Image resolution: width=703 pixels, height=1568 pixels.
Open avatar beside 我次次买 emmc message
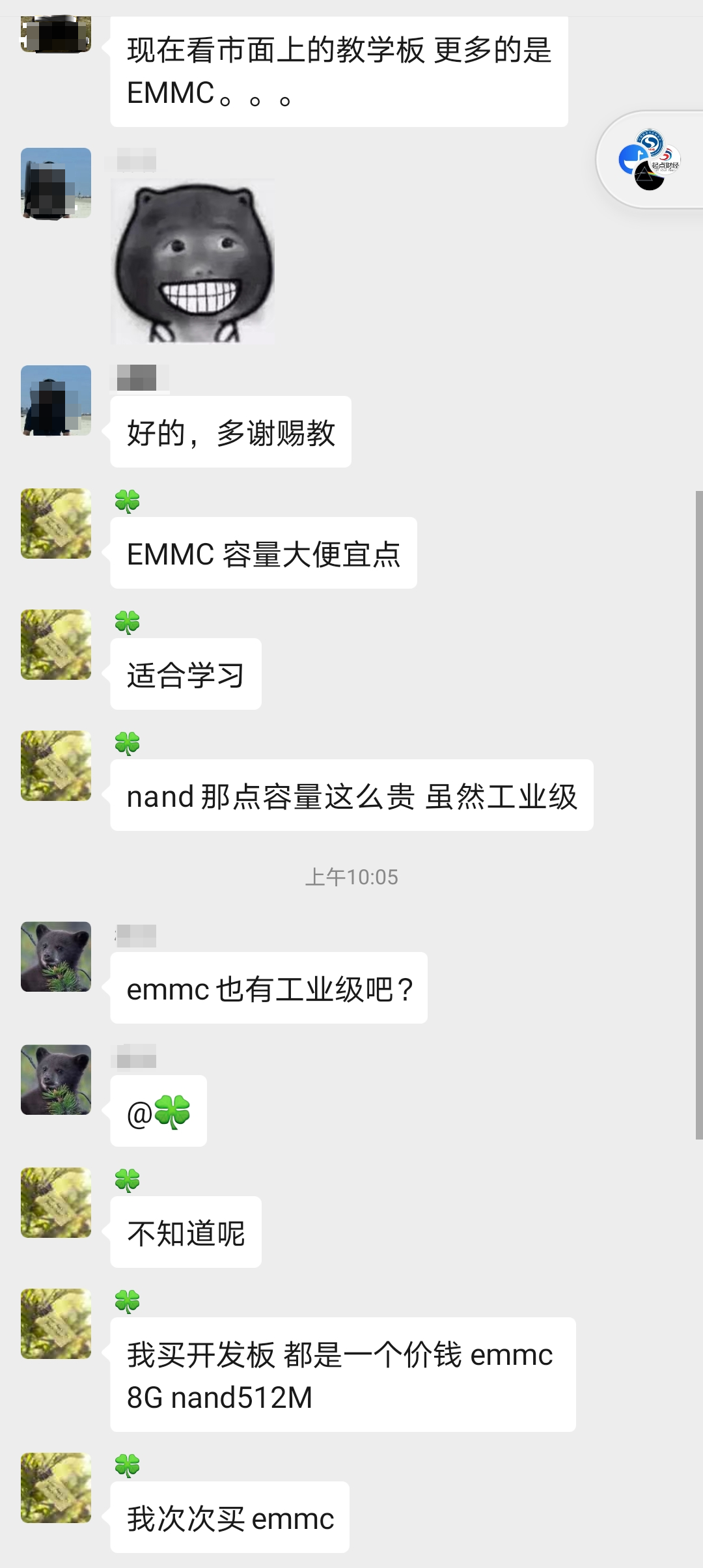pos(56,1488)
